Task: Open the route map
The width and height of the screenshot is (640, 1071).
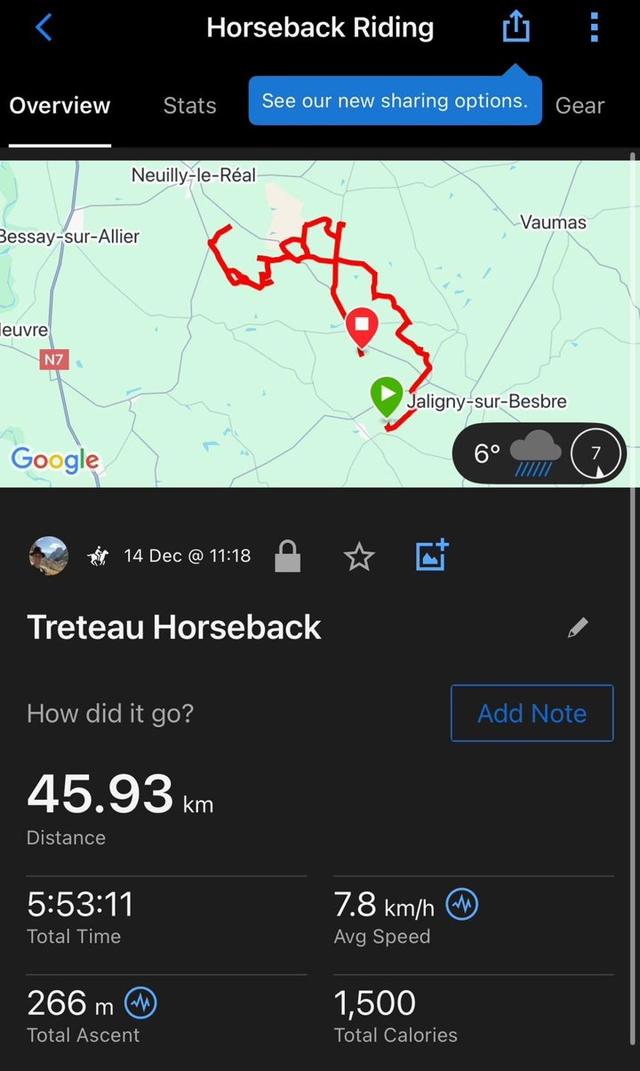Action: click(250, 320)
